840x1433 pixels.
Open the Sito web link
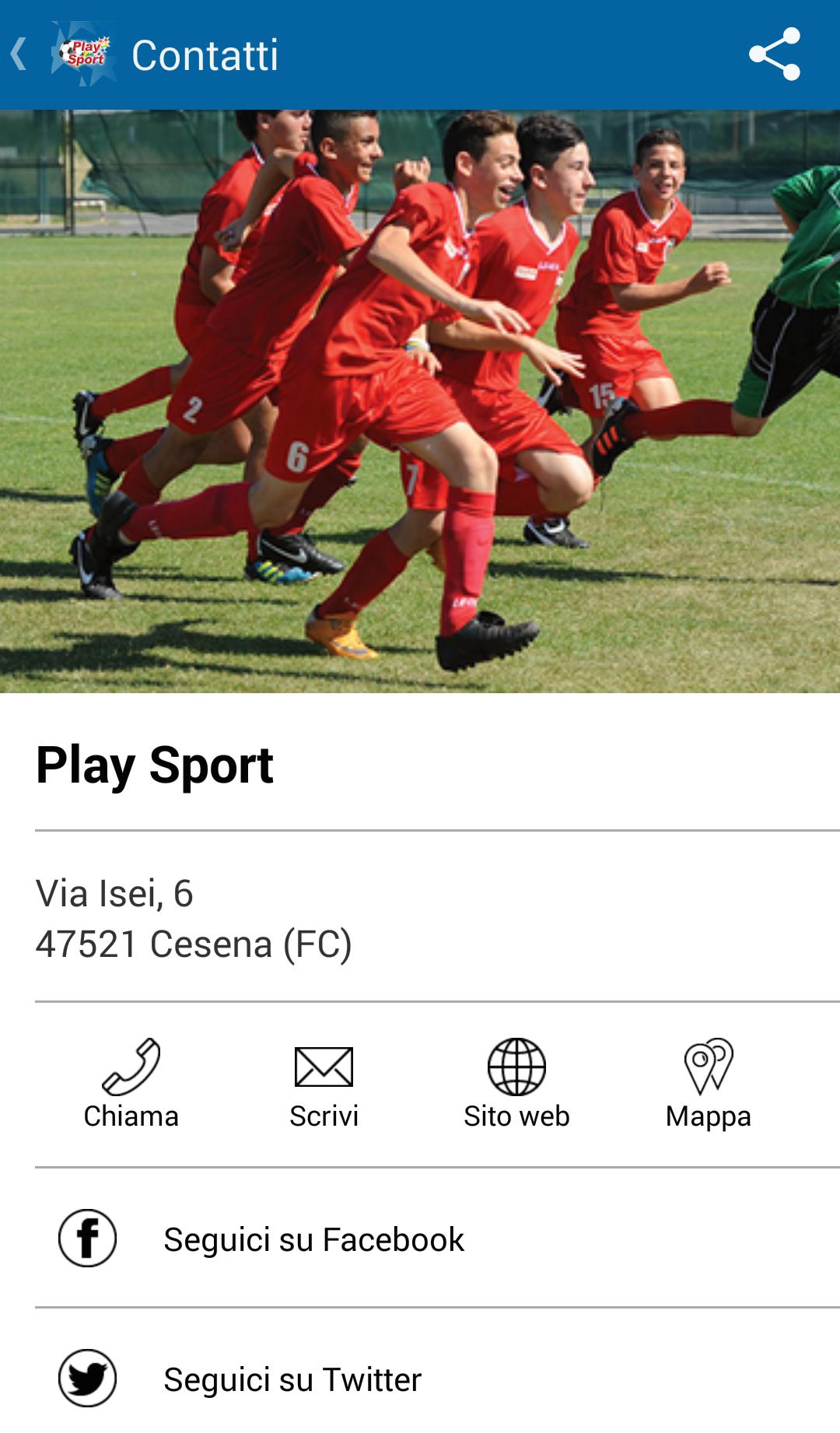pyautogui.click(x=516, y=1084)
